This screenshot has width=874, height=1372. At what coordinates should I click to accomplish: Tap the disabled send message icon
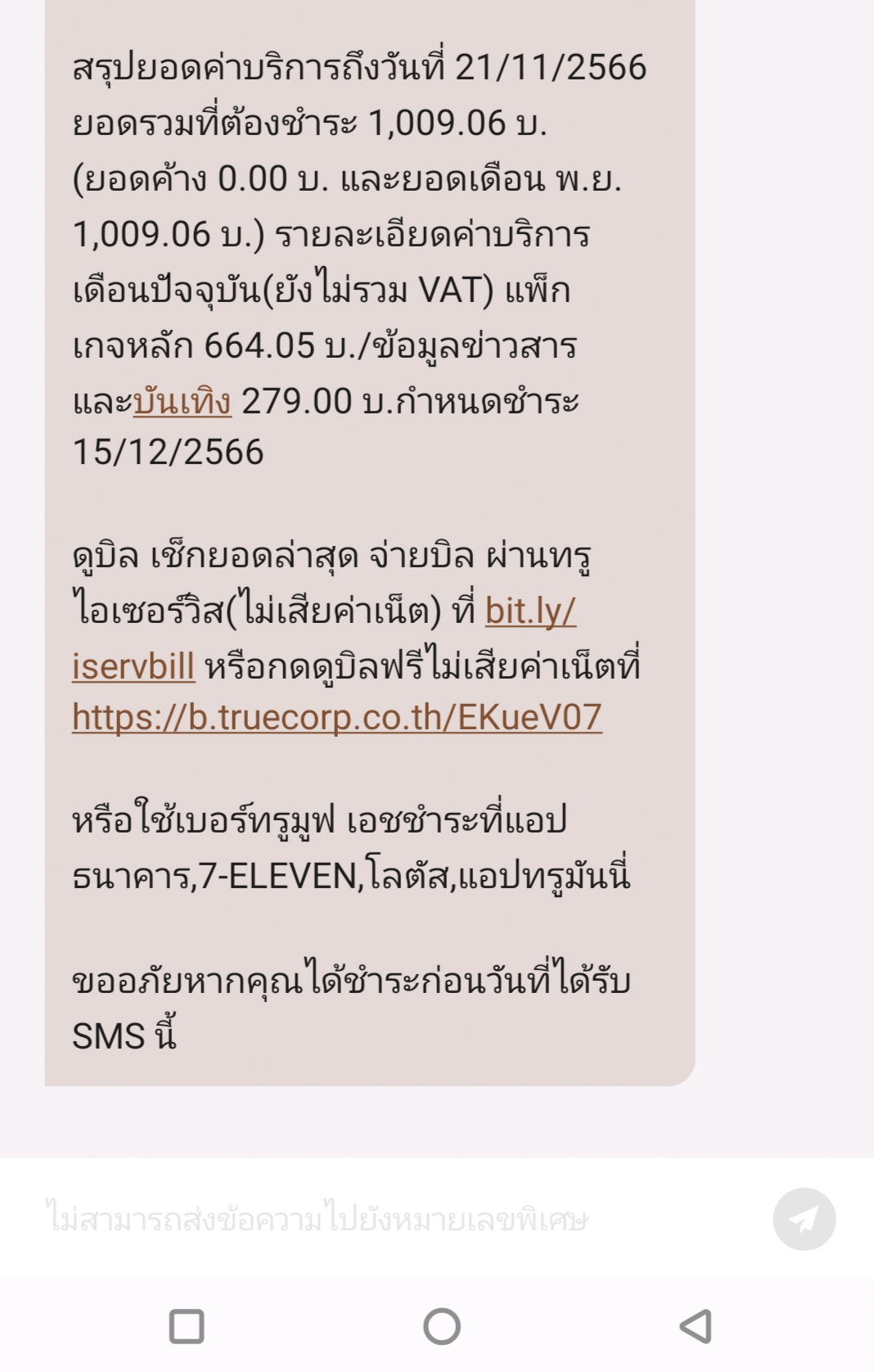tap(804, 1219)
